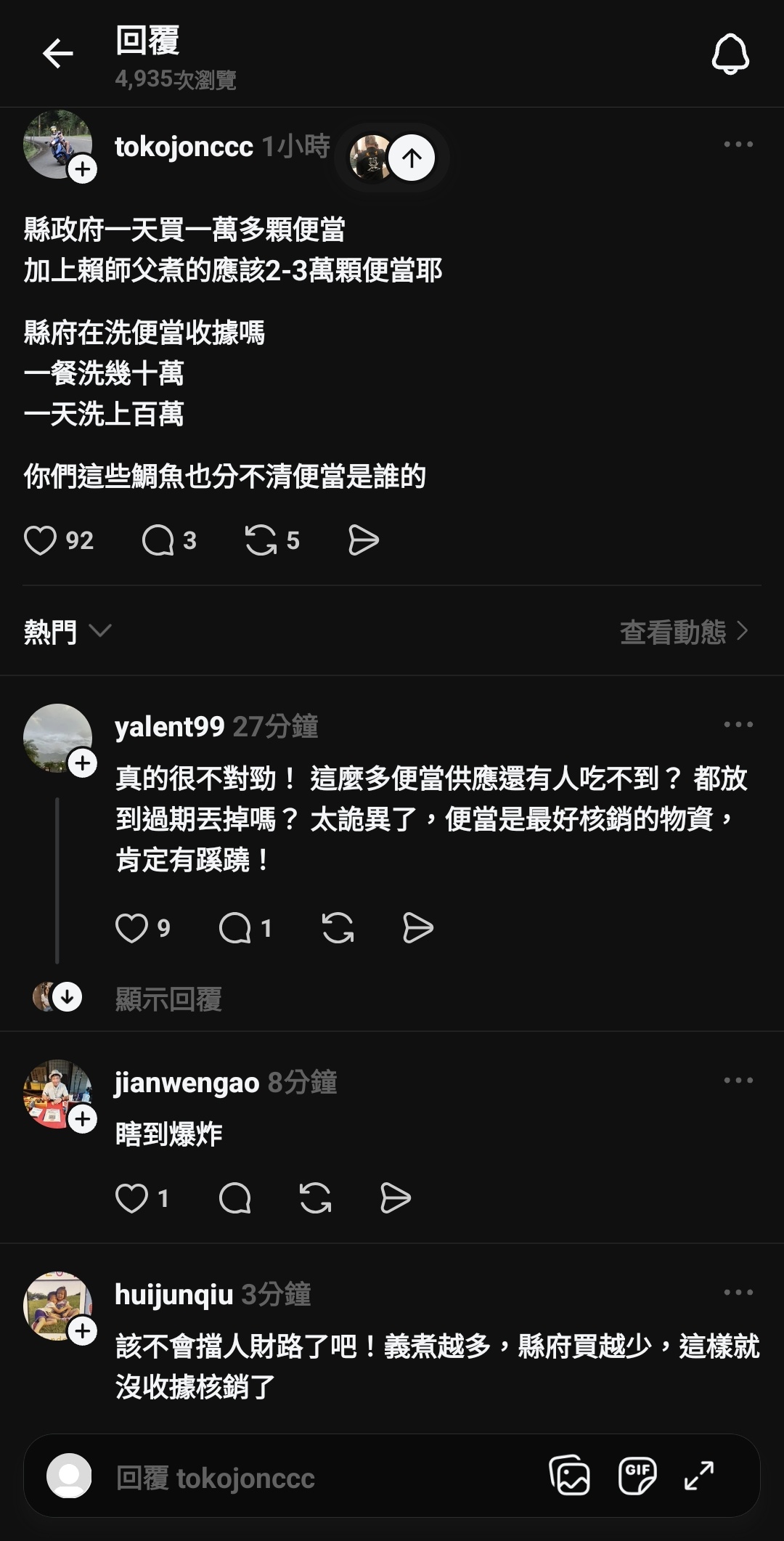Screen dimensions: 784x1541
Task: Add a GIF to the reply
Action: click(637, 1476)
